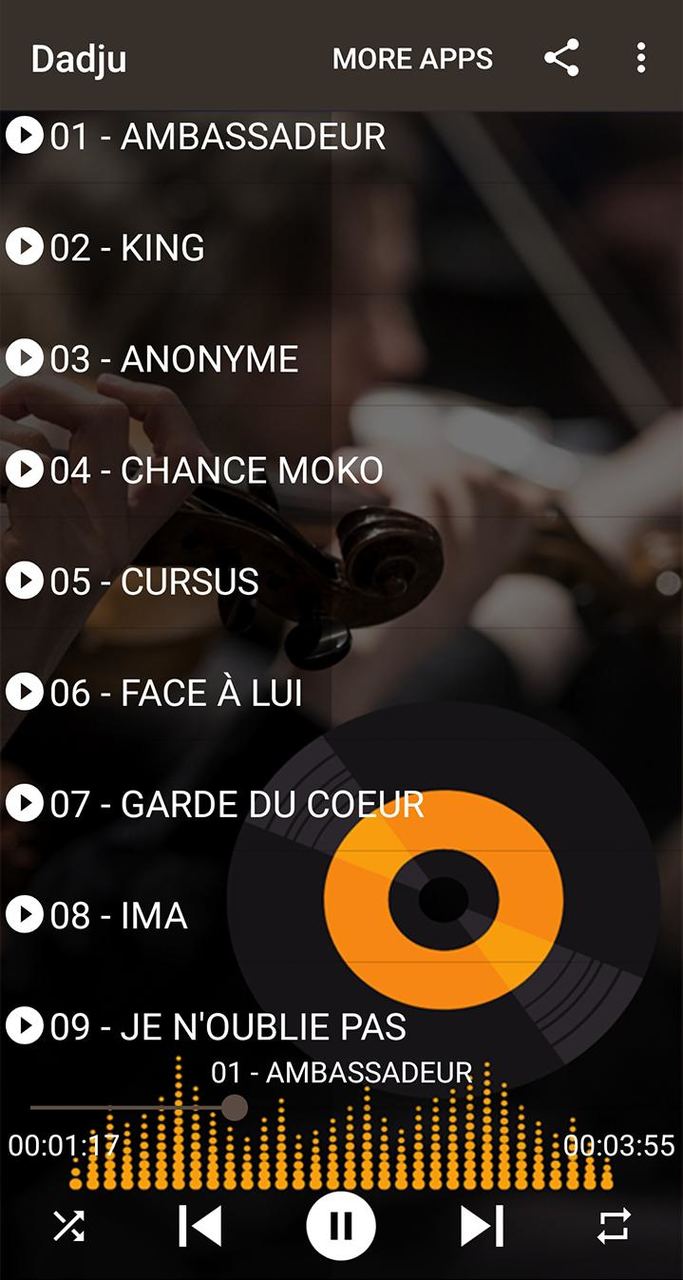Image resolution: width=683 pixels, height=1280 pixels.
Task: Skip to the next track
Action: click(482, 1226)
